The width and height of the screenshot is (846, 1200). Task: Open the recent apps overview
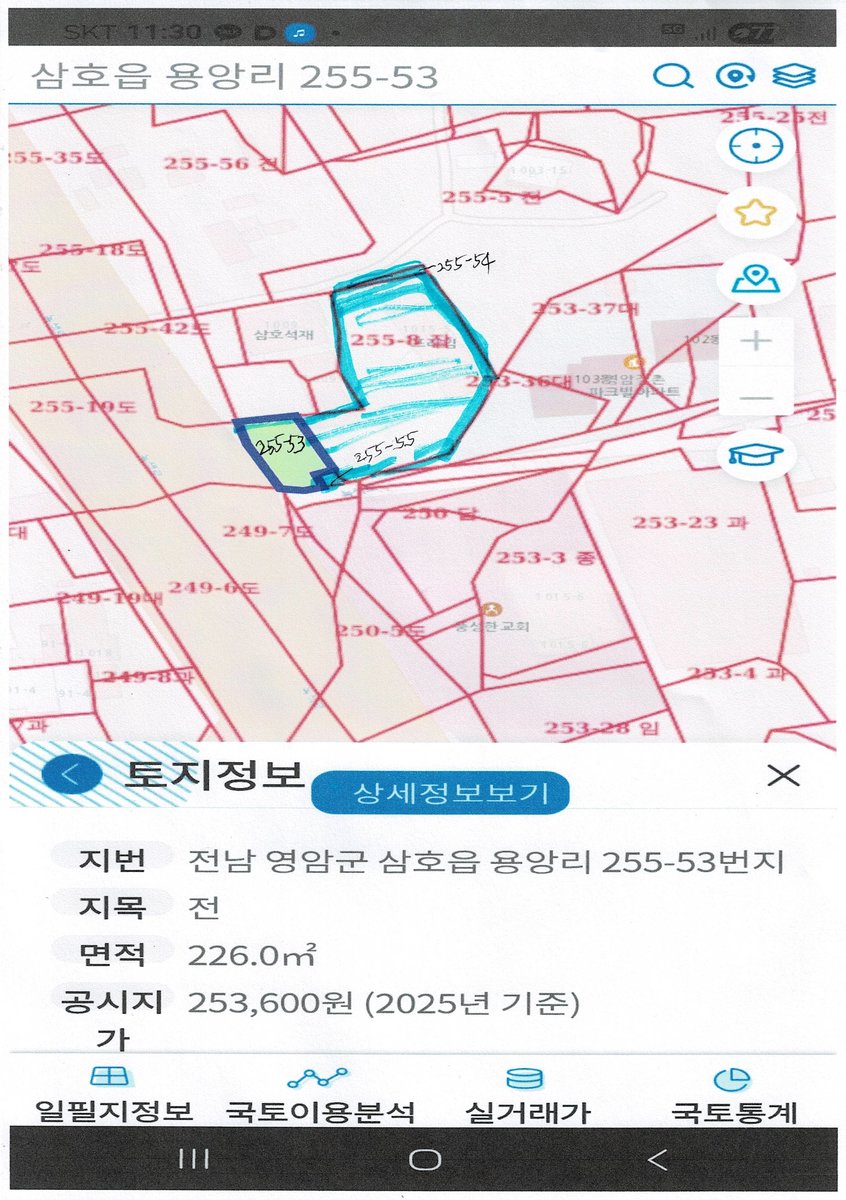192,1159
